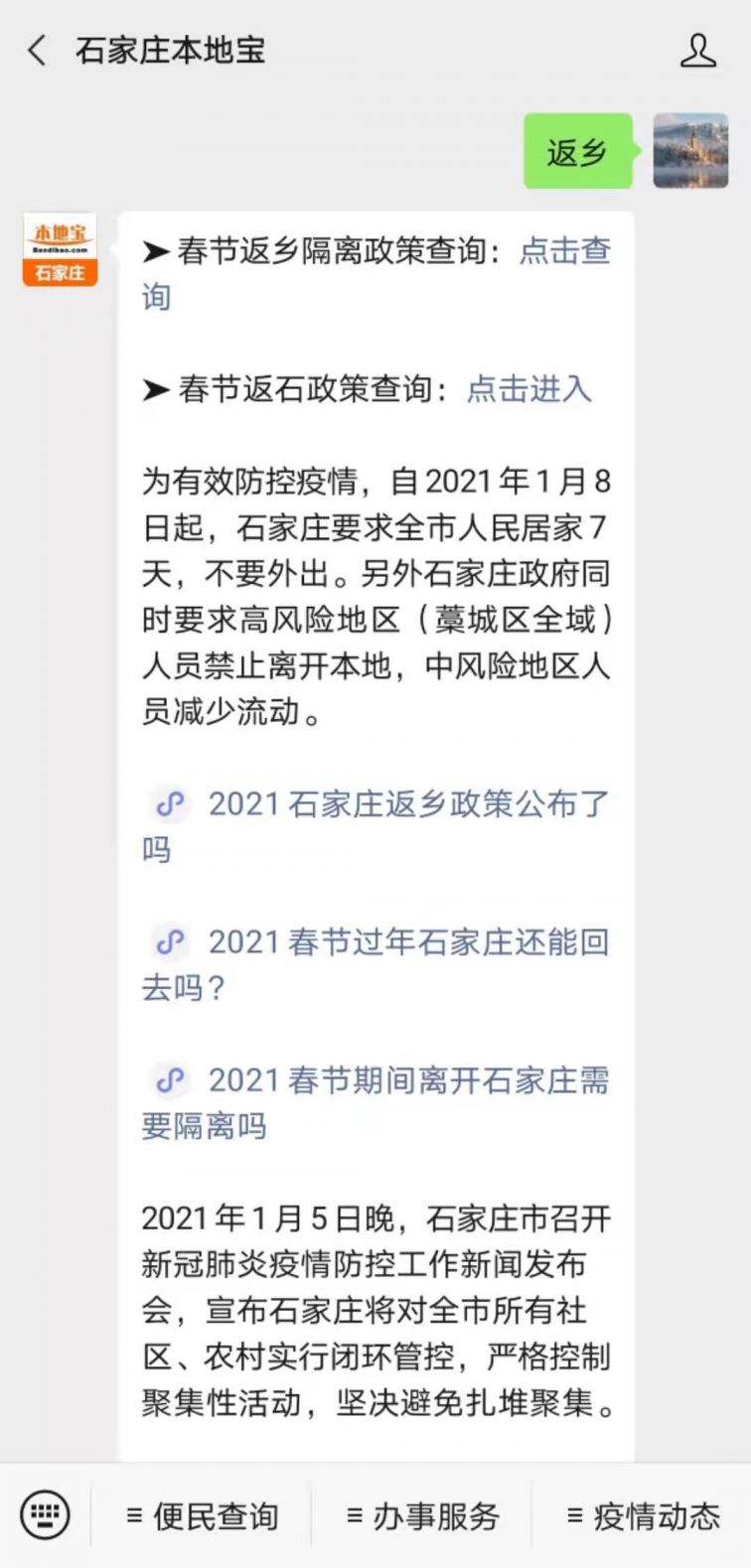Open the account profile icon
The width and height of the screenshot is (751, 1568).
697,51
